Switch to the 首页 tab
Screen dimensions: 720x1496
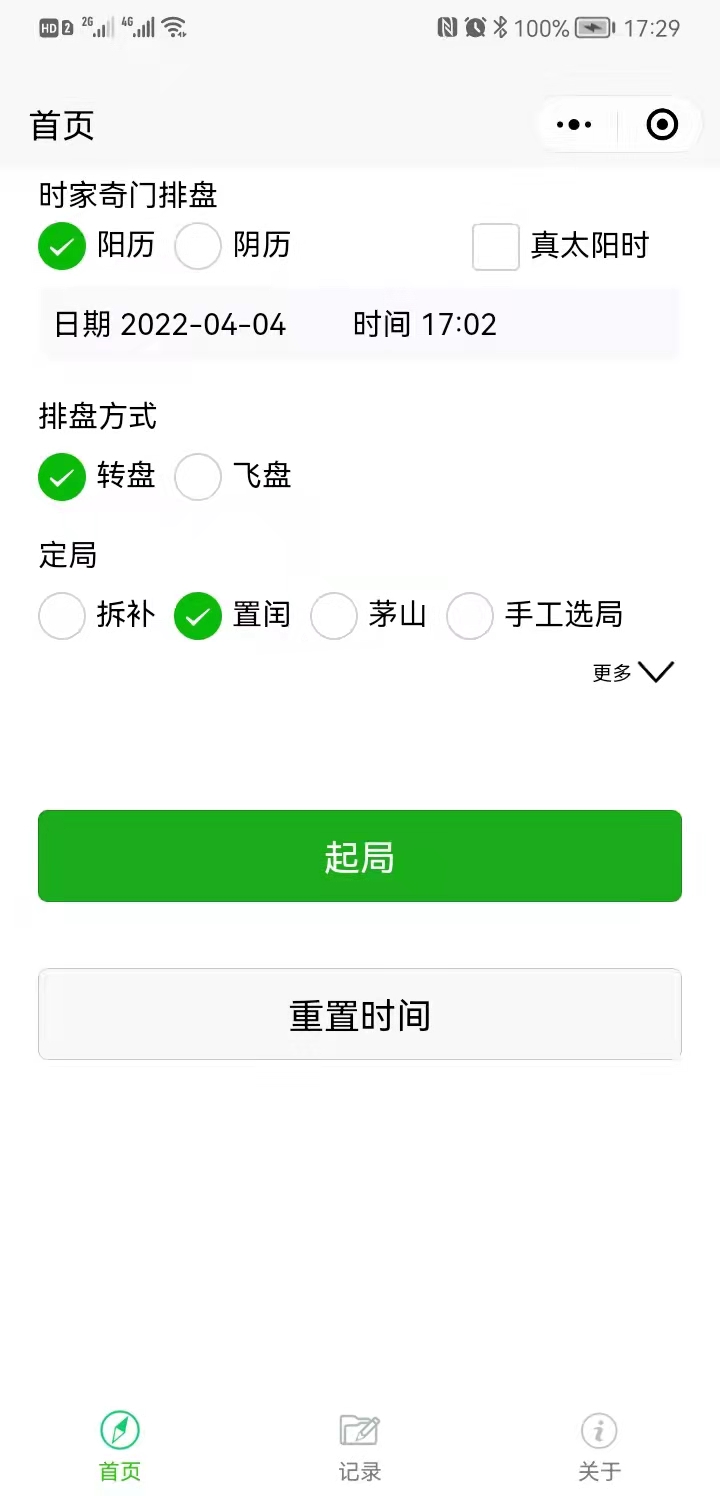click(x=120, y=1446)
